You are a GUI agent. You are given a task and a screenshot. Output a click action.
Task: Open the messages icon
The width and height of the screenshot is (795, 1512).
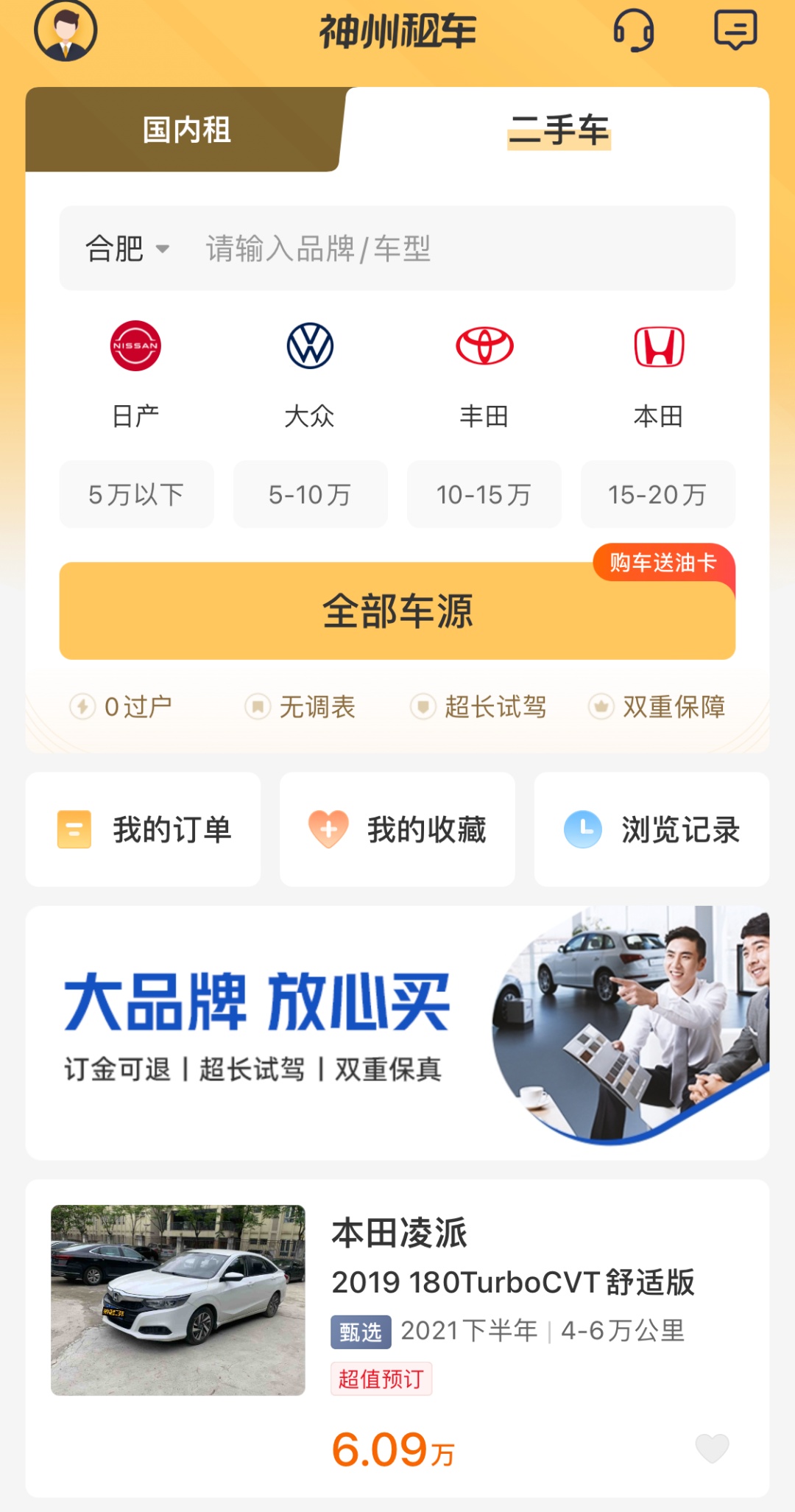pos(735,30)
